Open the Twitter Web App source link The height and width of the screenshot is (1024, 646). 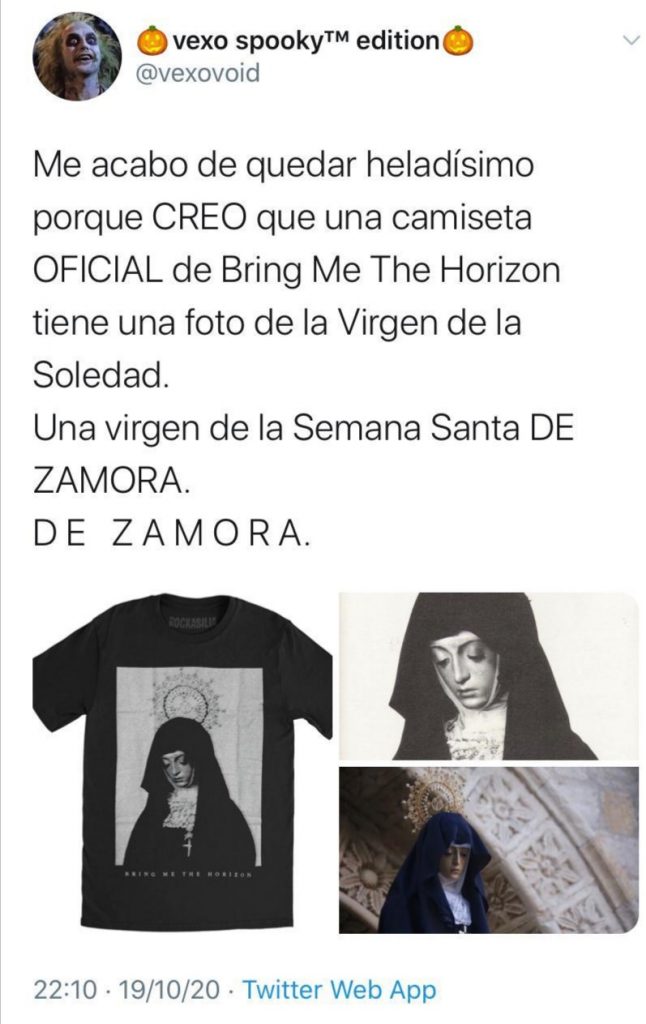click(x=340, y=990)
